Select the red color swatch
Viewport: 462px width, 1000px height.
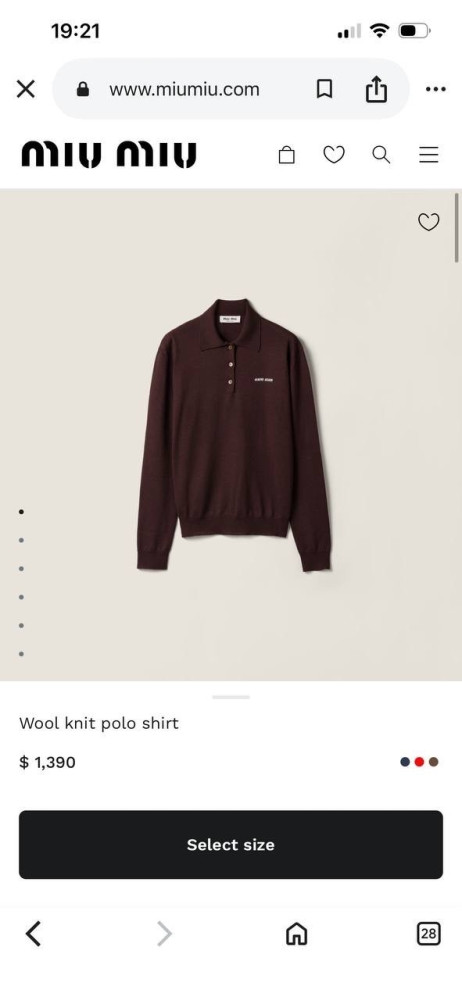tap(419, 761)
